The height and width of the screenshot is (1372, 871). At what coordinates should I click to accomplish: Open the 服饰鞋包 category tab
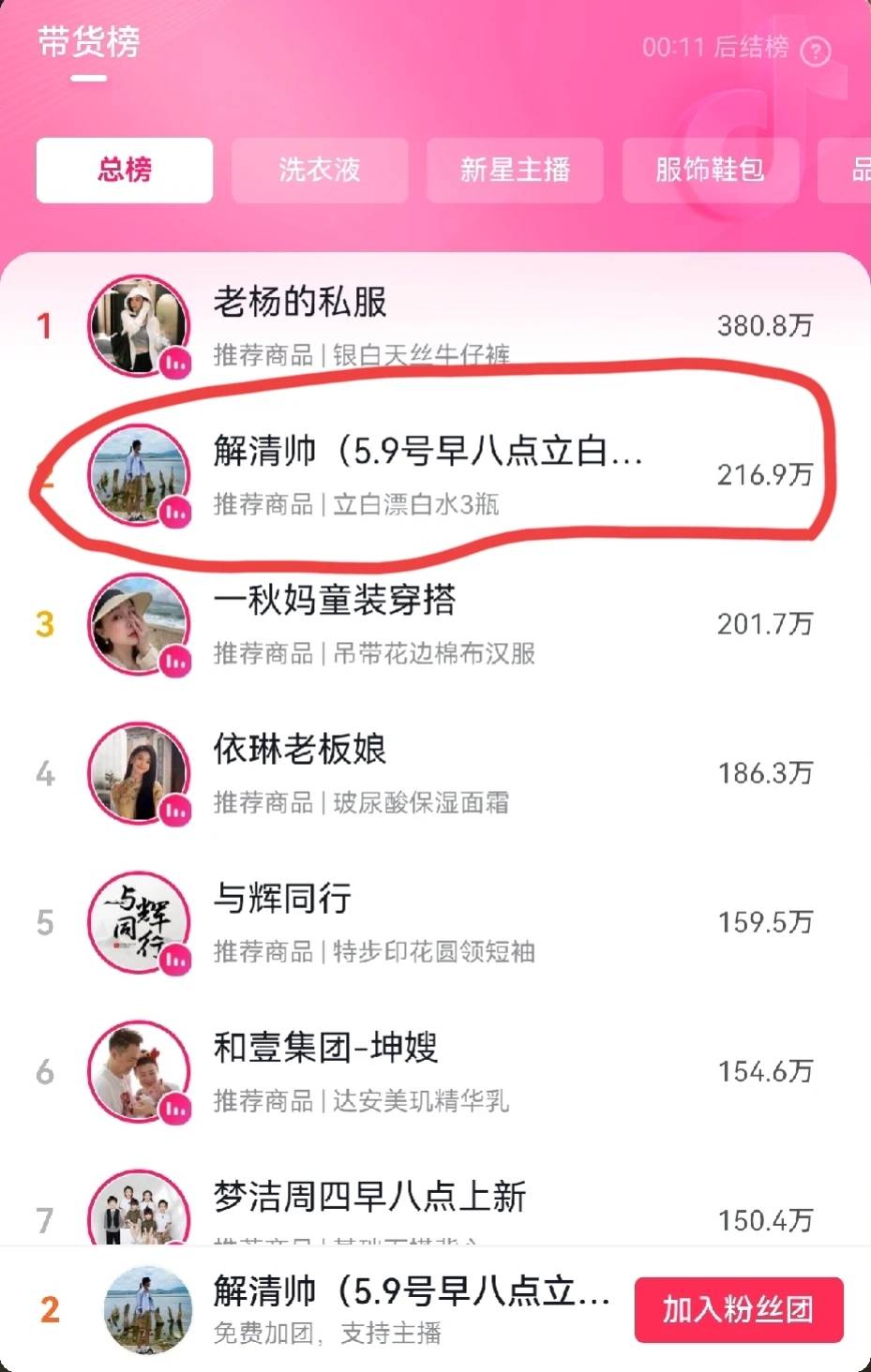coord(710,170)
